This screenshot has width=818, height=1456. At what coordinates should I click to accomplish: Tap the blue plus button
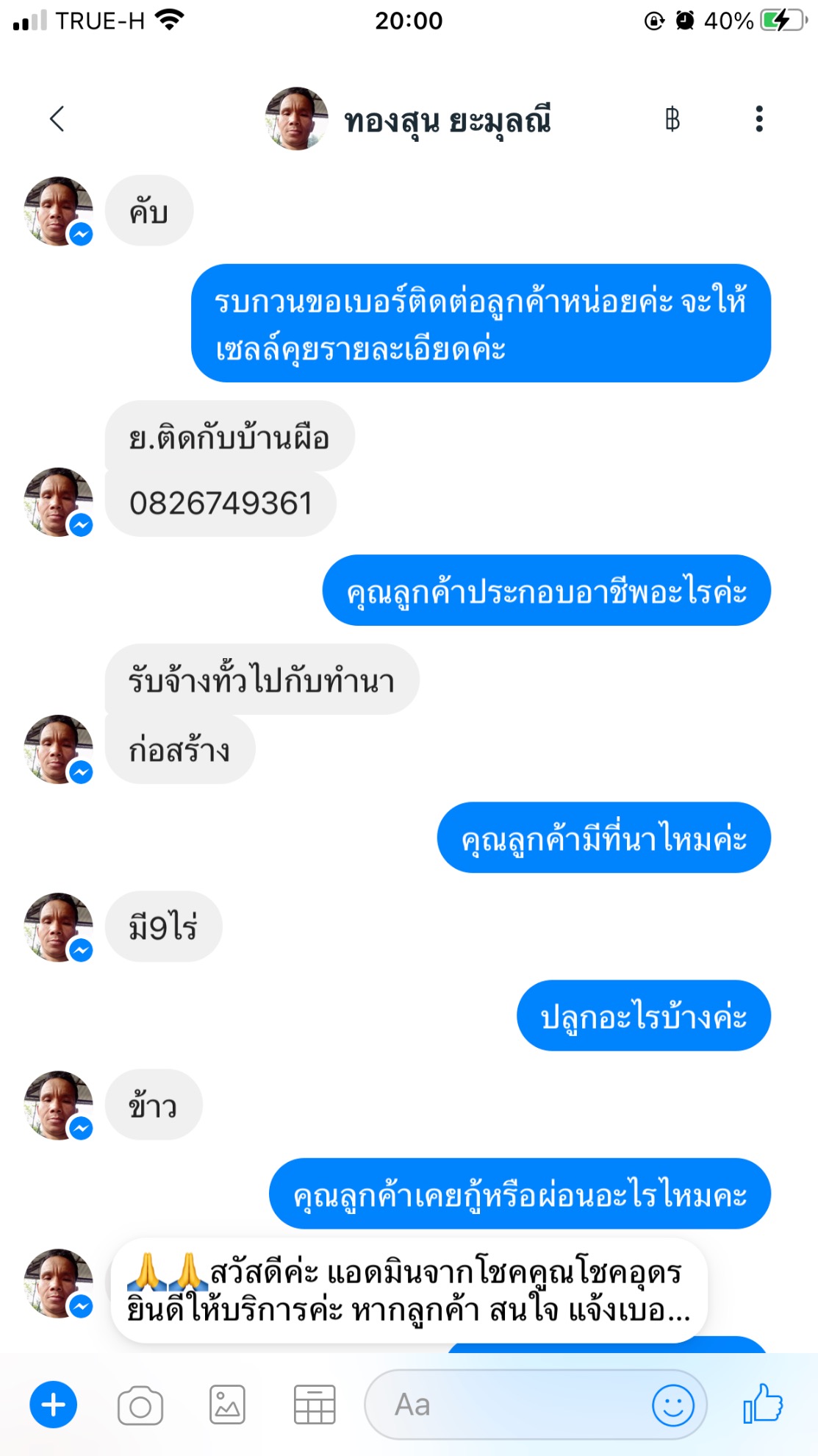click(x=53, y=1405)
